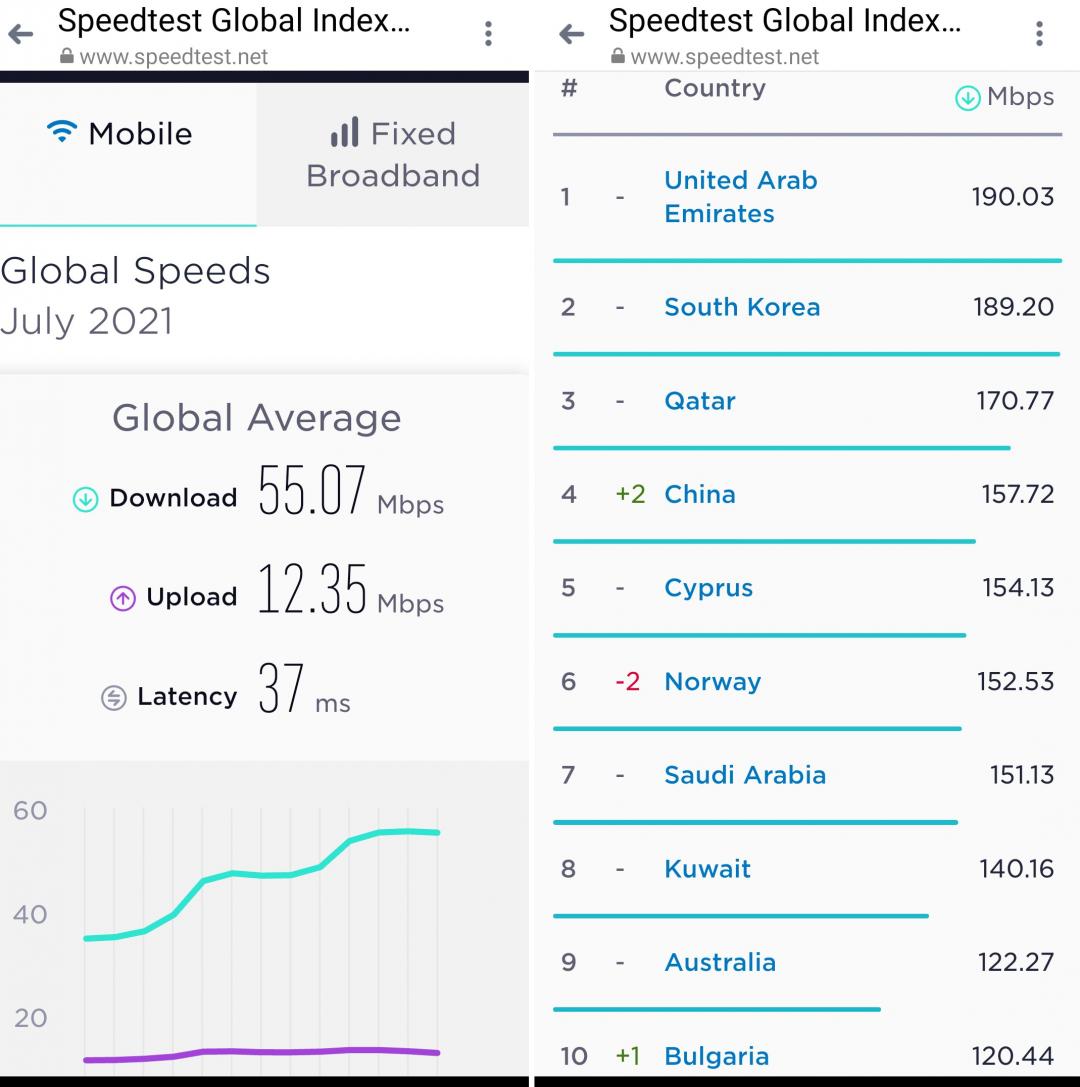Select Kuwait from the rankings
Screen dimensions: 1080x1087
point(707,869)
